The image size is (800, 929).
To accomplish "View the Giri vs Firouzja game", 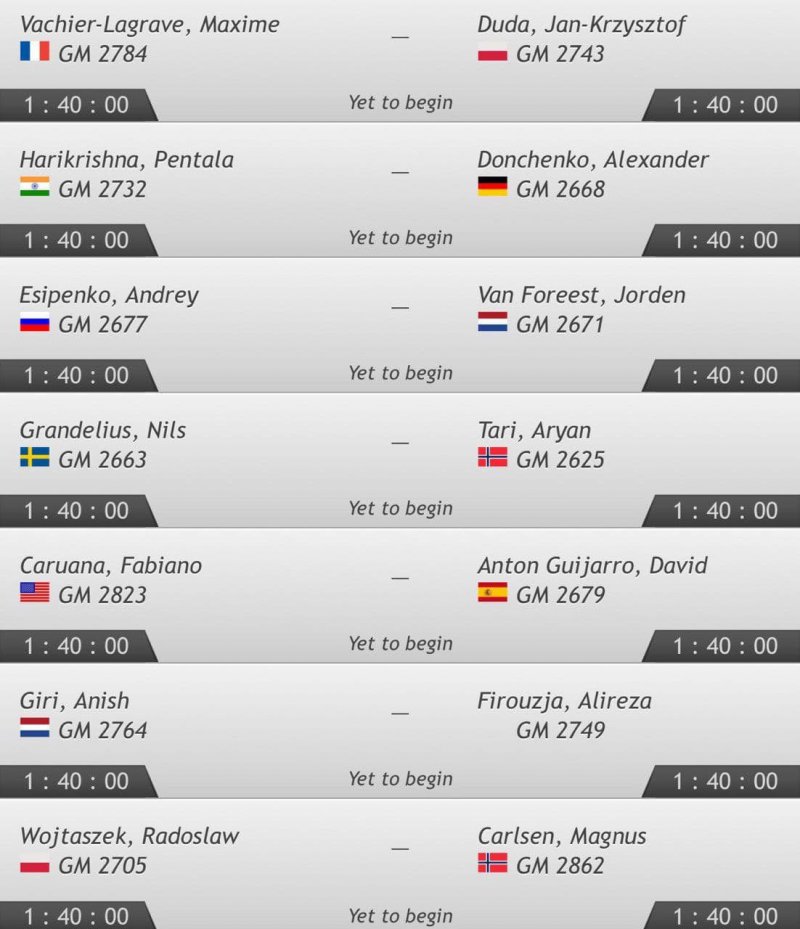I will (400, 730).
